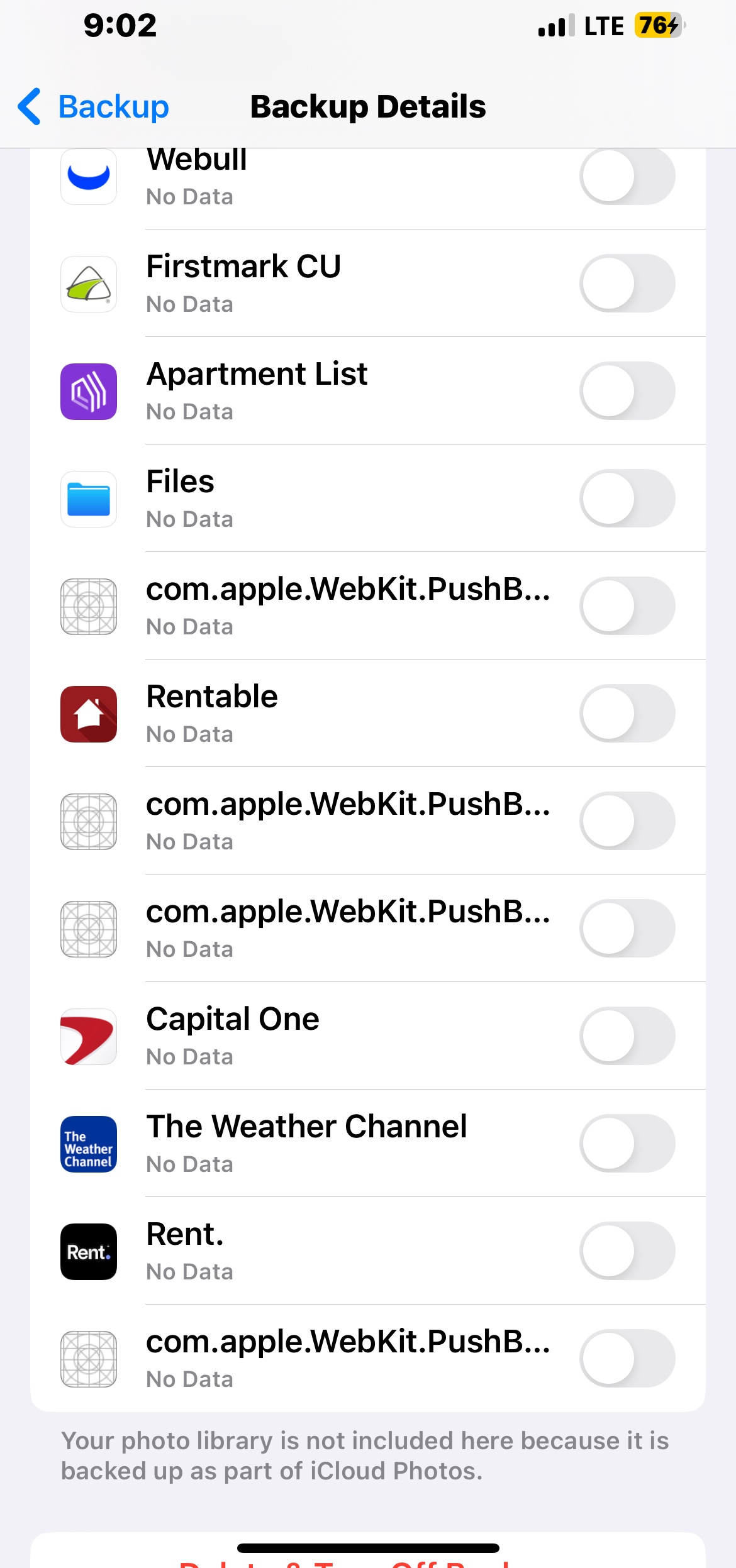
Task: Switch on backup for Files
Action: (x=627, y=499)
